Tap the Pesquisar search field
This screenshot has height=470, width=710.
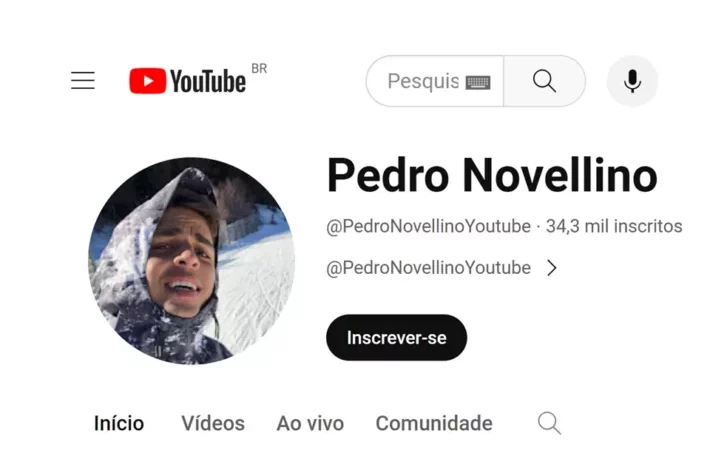point(422,81)
